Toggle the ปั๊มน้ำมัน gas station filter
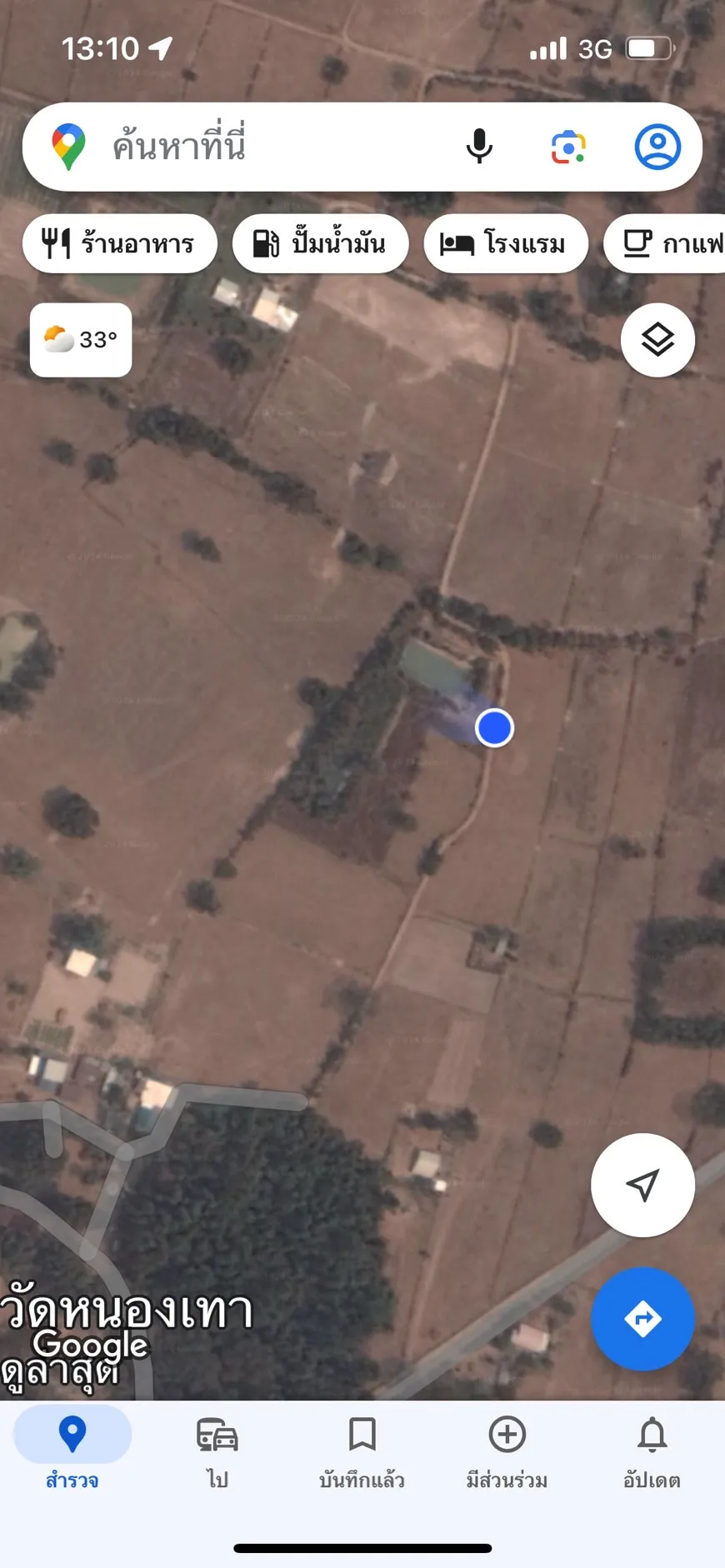Viewport: 725px width, 1568px height. coord(320,243)
